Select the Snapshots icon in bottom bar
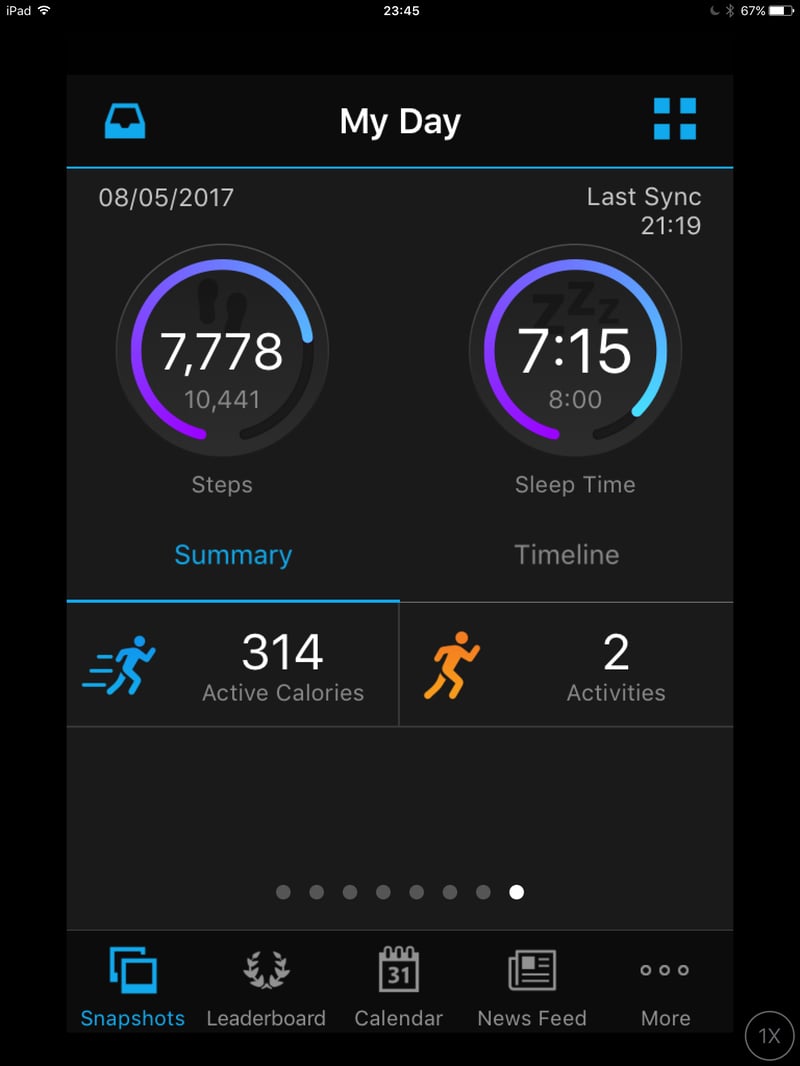Image resolution: width=800 pixels, height=1066 pixels. coord(131,968)
